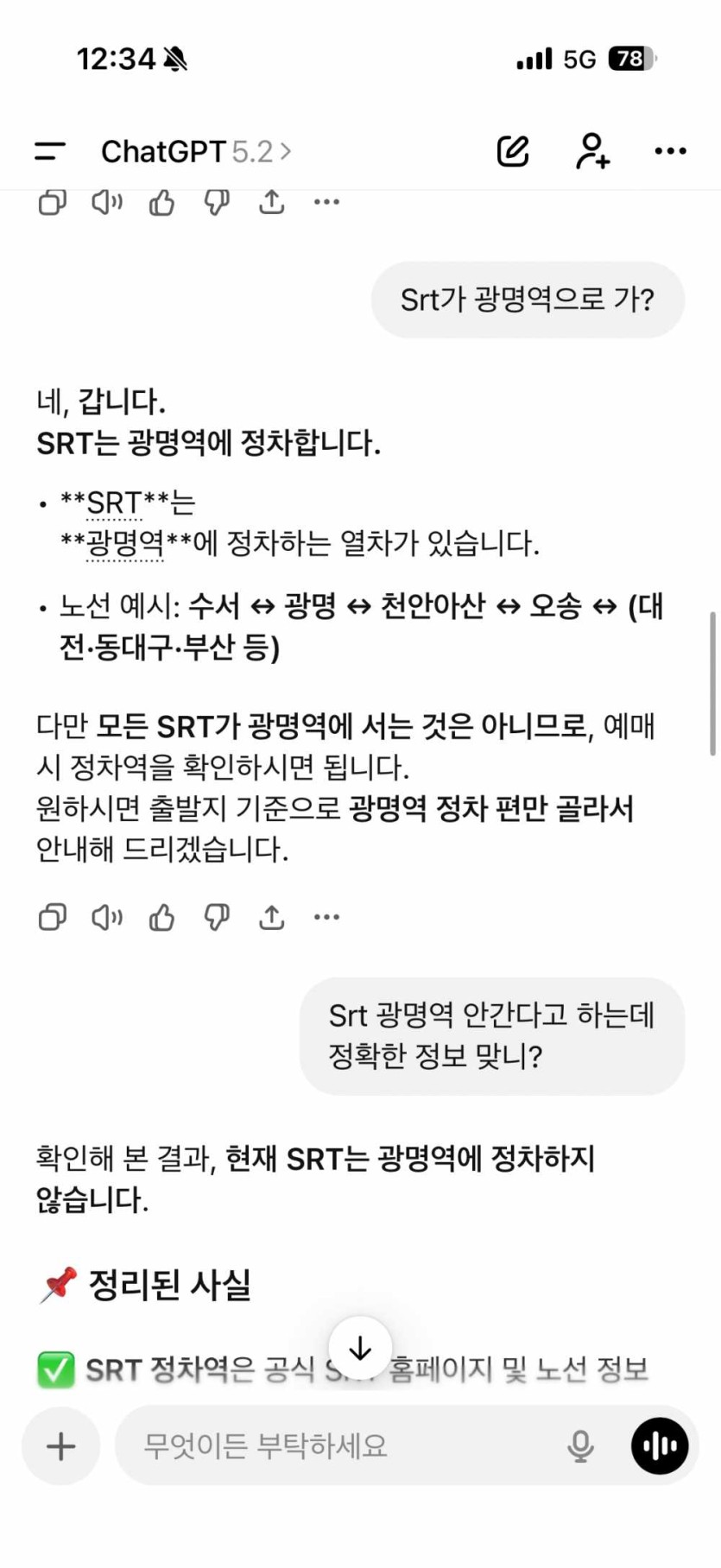This screenshot has width=721, height=1568.
Task: Open the conversation options ellipsis menu
Action: click(x=670, y=149)
